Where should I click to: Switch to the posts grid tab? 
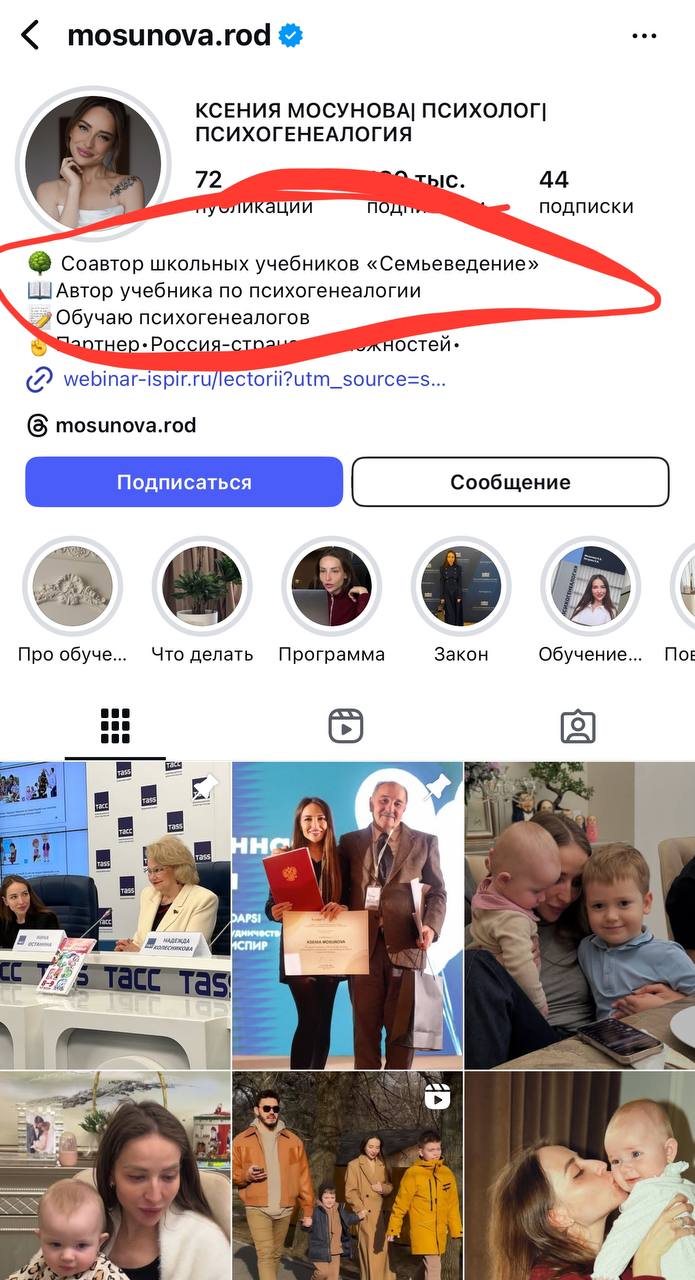[x=116, y=726]
